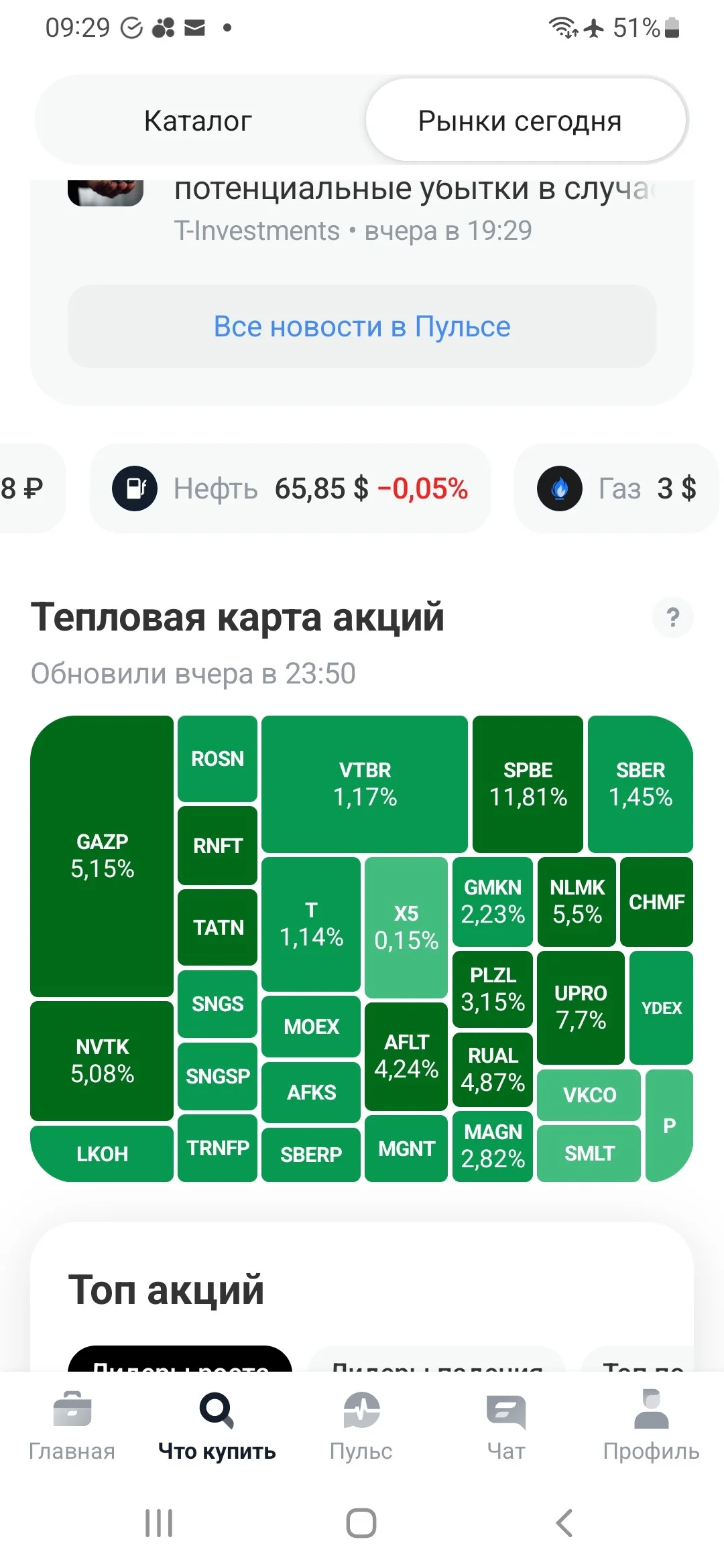Open NVTK tile on heatmap
The width and height of the screenshot is (724, 1568).
[102, 1061]
